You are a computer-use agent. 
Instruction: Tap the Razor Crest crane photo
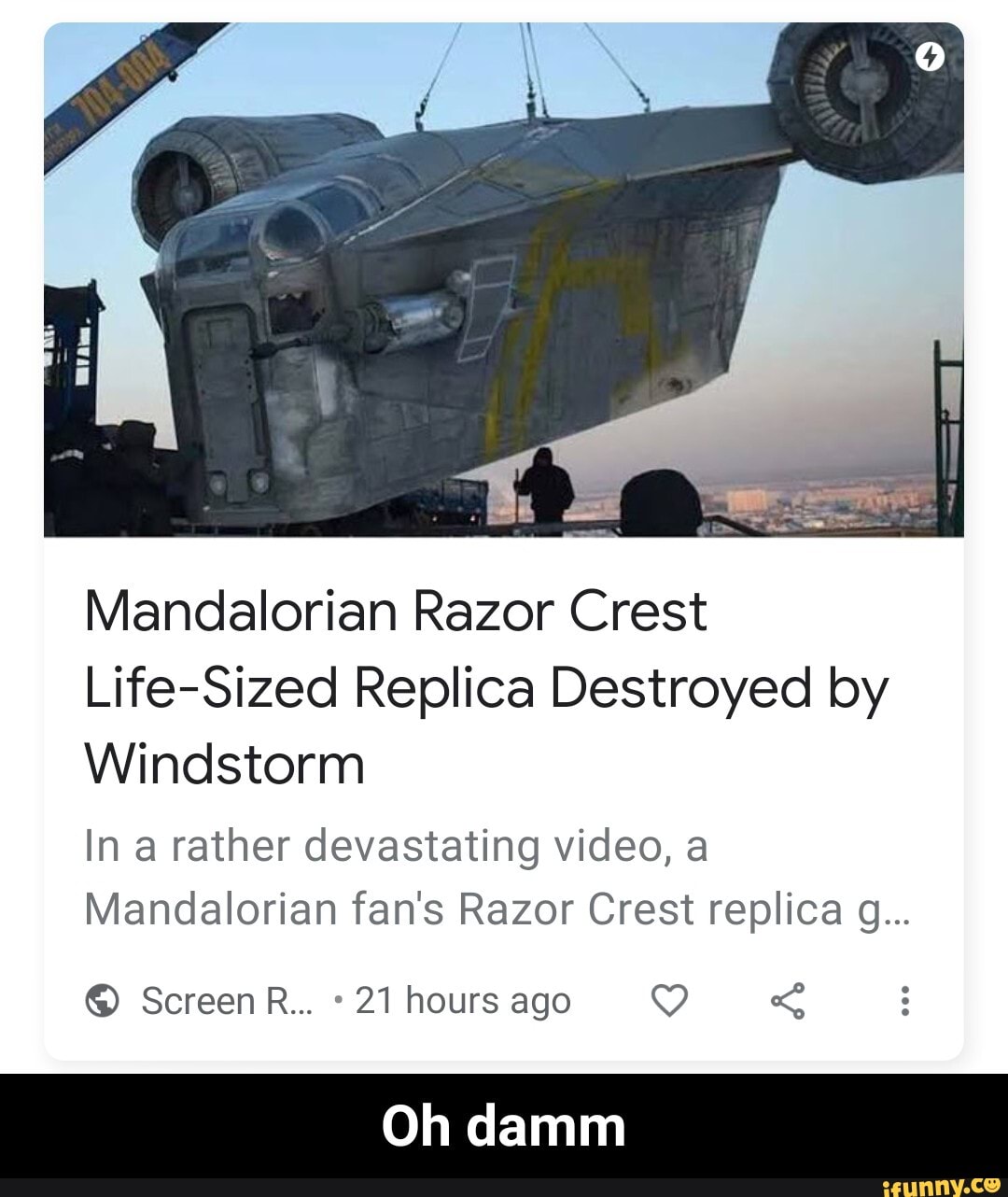[x=504, y=280]
